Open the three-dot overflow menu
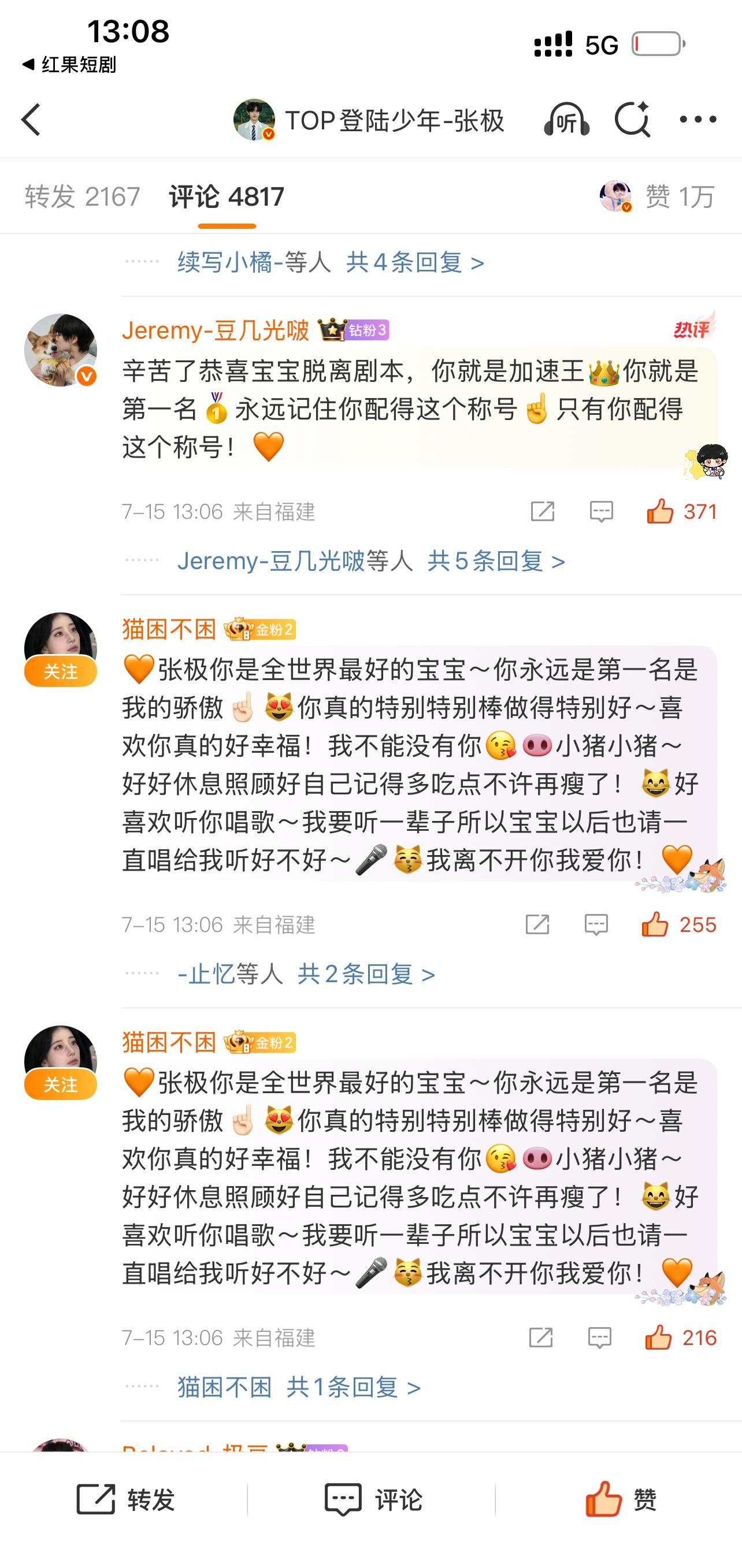 (x=698, y=119)
